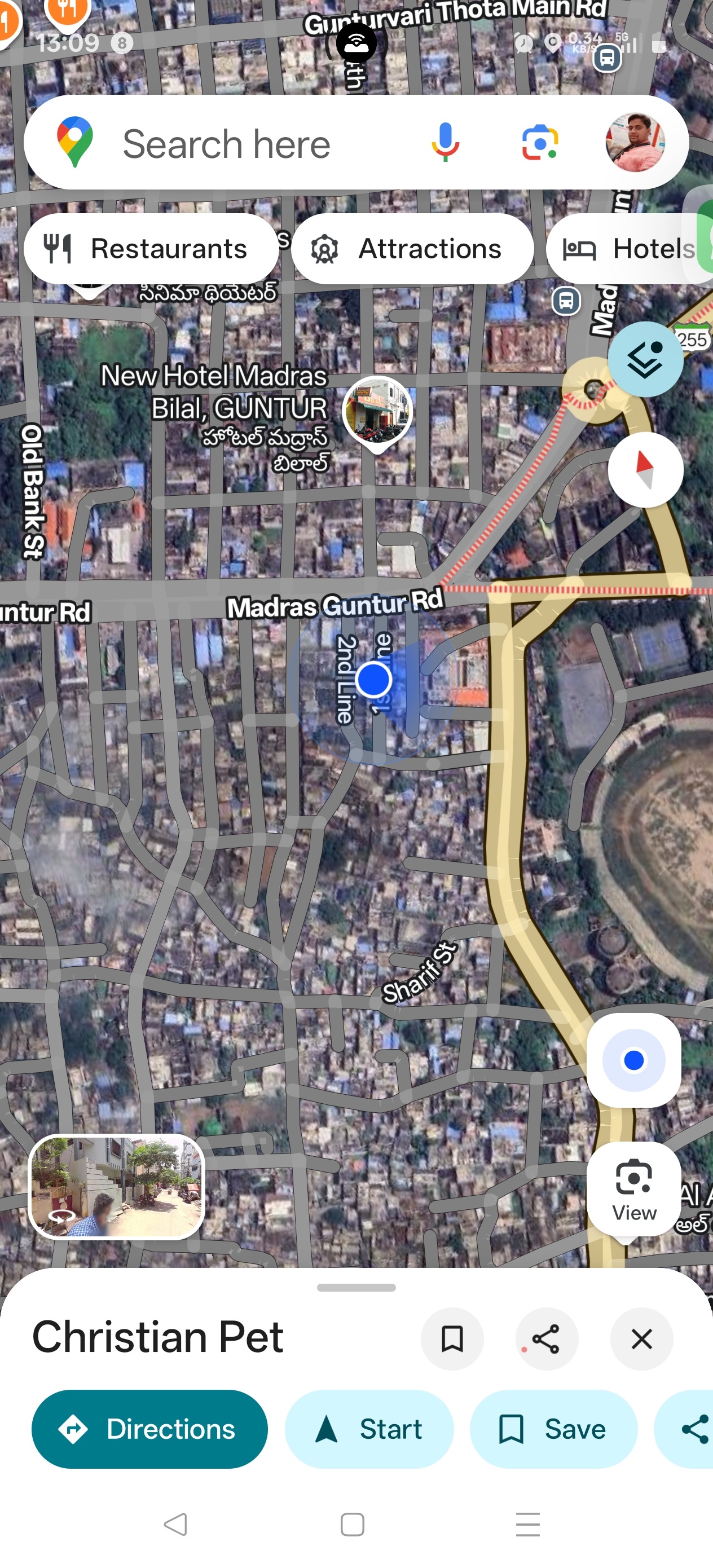Viewport: 713px width, 1568px height.
Task: Close the Christian Pet place sheet
Action: pyautogui.click(x=641, y=1339)
